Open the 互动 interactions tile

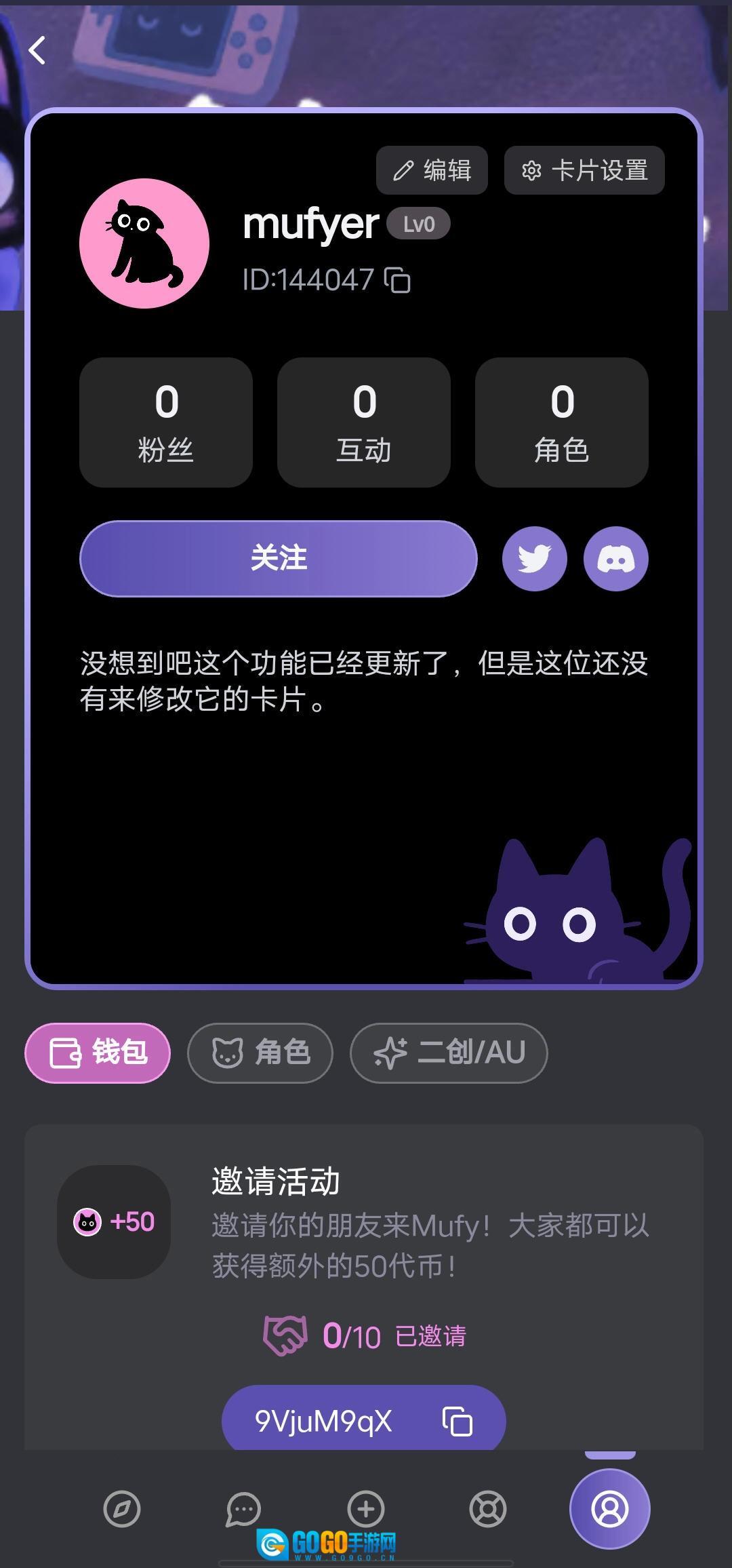pyautogui.click(x=364, y=422)
